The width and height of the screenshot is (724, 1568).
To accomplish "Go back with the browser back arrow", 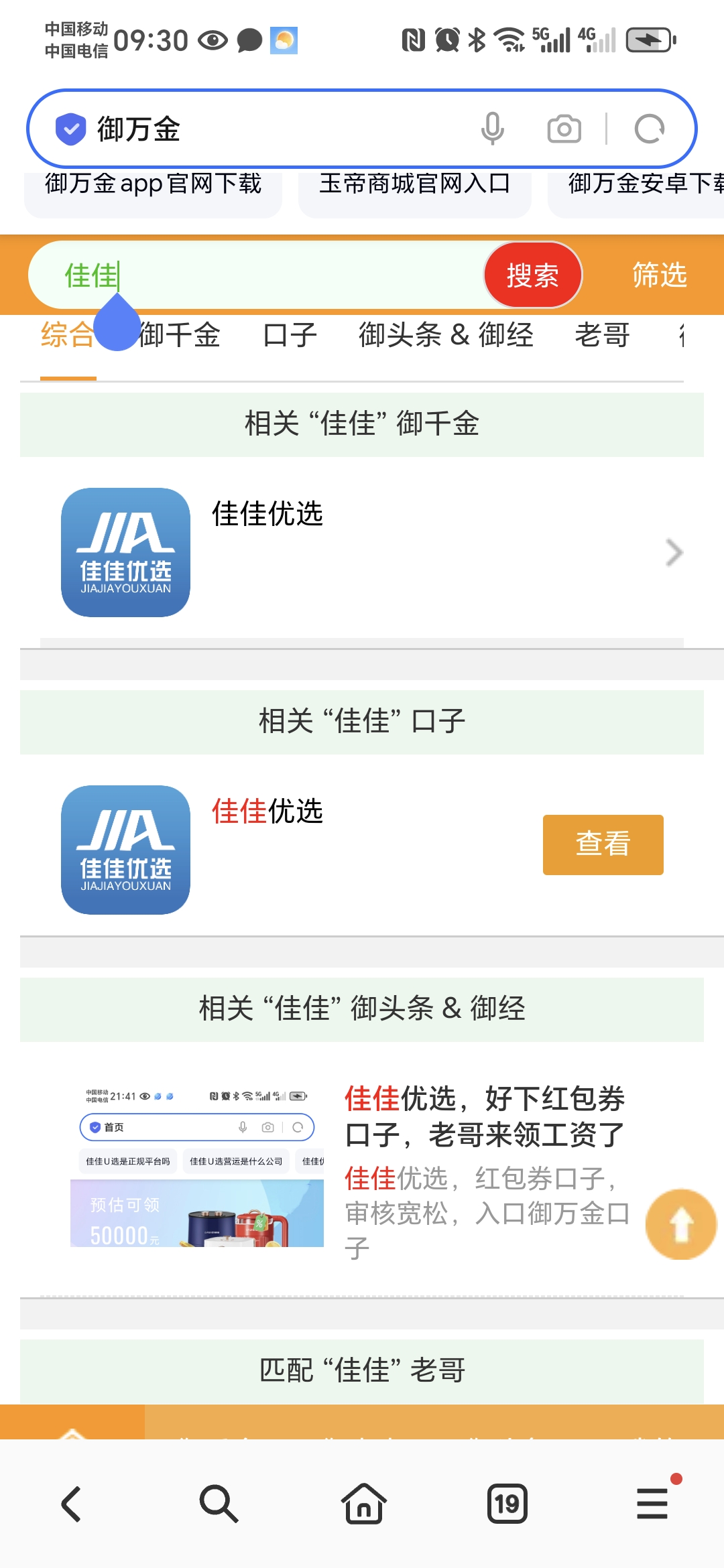I will (72, 1504).
